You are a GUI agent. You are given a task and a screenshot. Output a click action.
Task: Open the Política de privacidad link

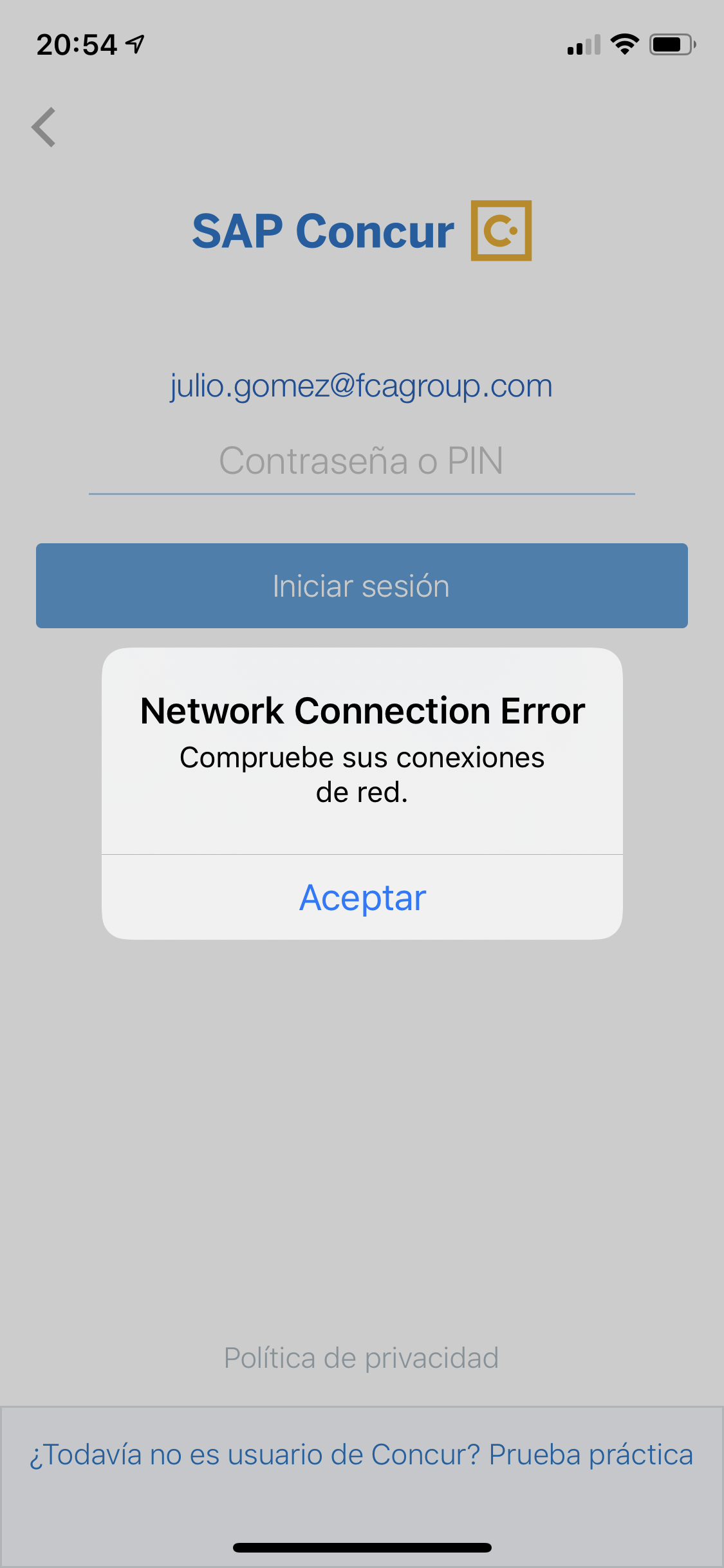[361, 1358]
